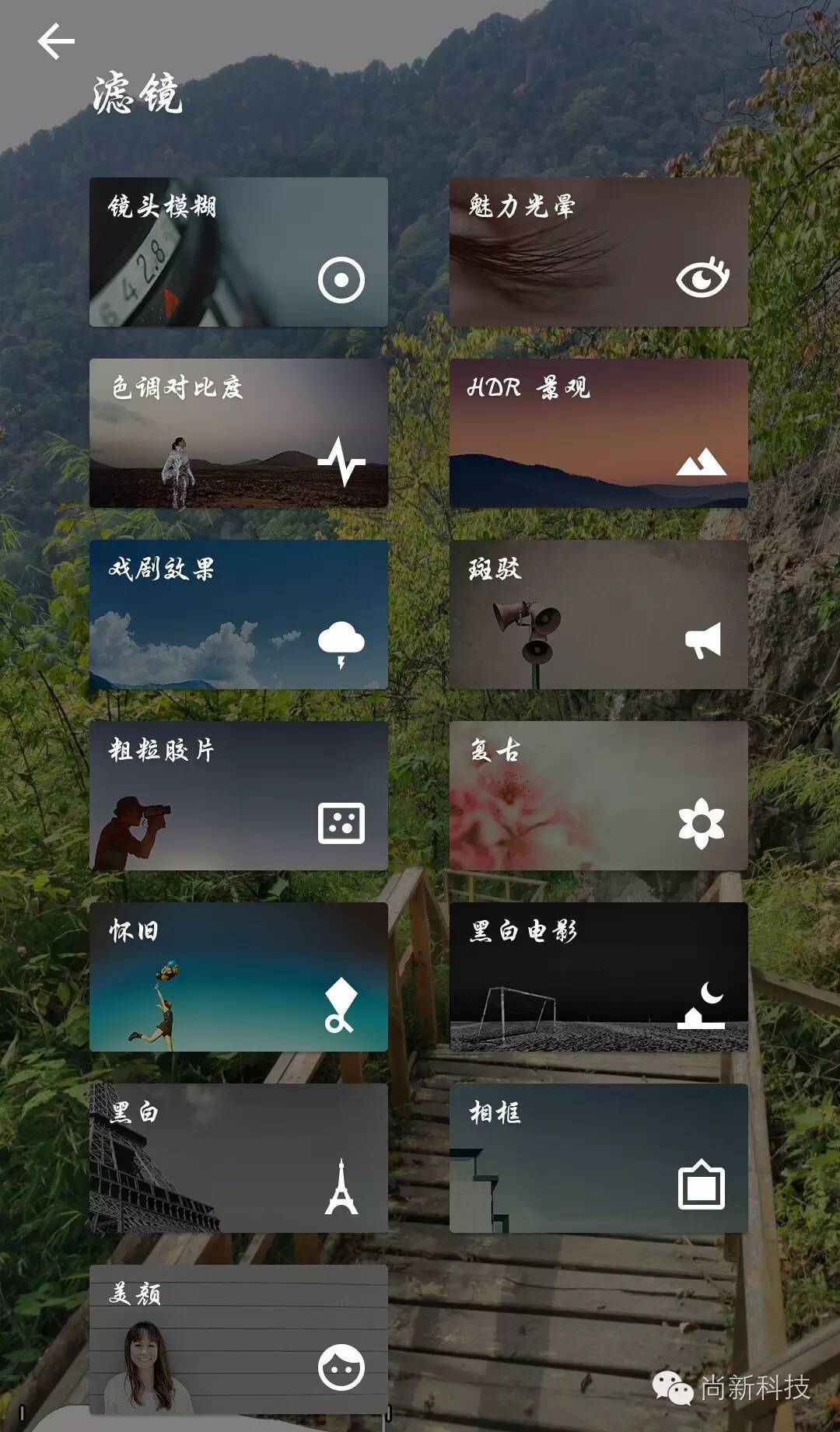Select the pulse icon on 色调对比度
Screen dimensions: 840x1432
pyautogui.click(x=343, y=461)
